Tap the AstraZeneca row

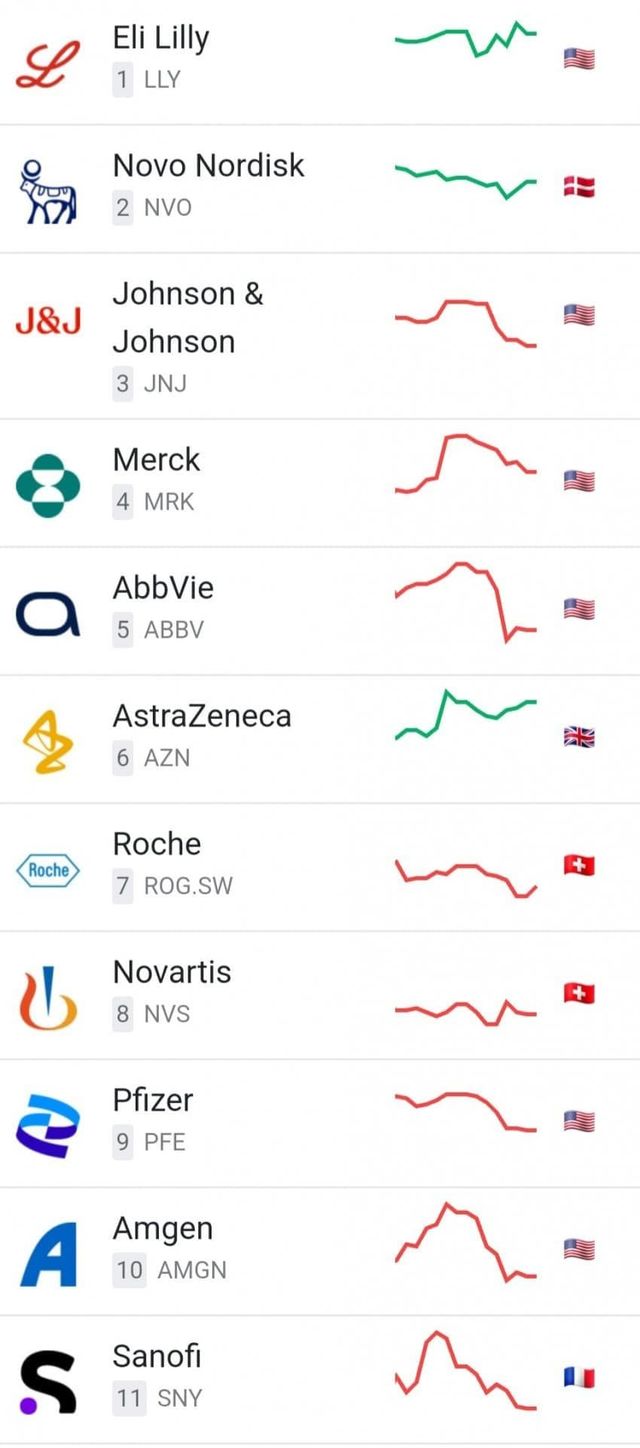[202, 716]
